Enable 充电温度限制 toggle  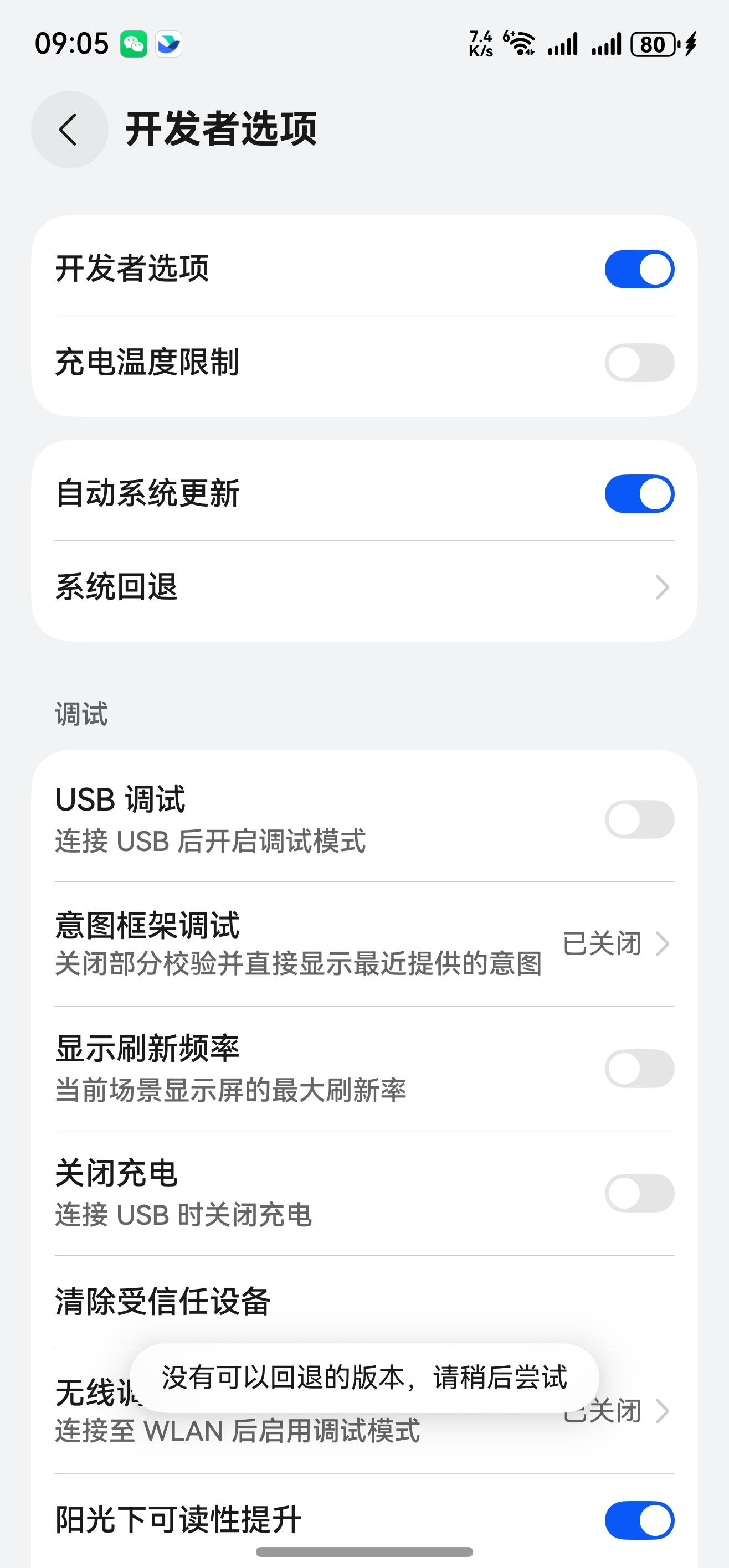click(639, 363)
